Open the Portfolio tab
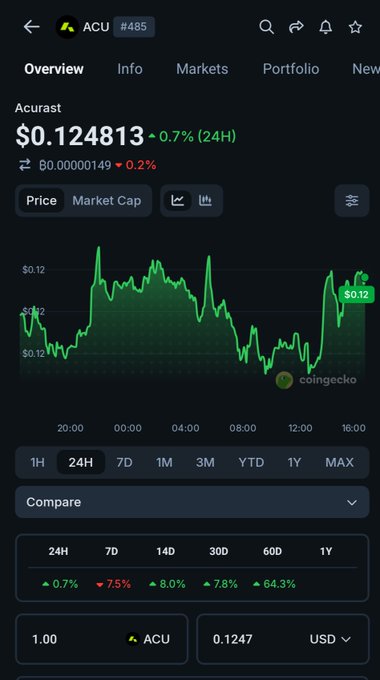This screenshot has width=380, height=680. pyautogui.click(x=291, y=69)
